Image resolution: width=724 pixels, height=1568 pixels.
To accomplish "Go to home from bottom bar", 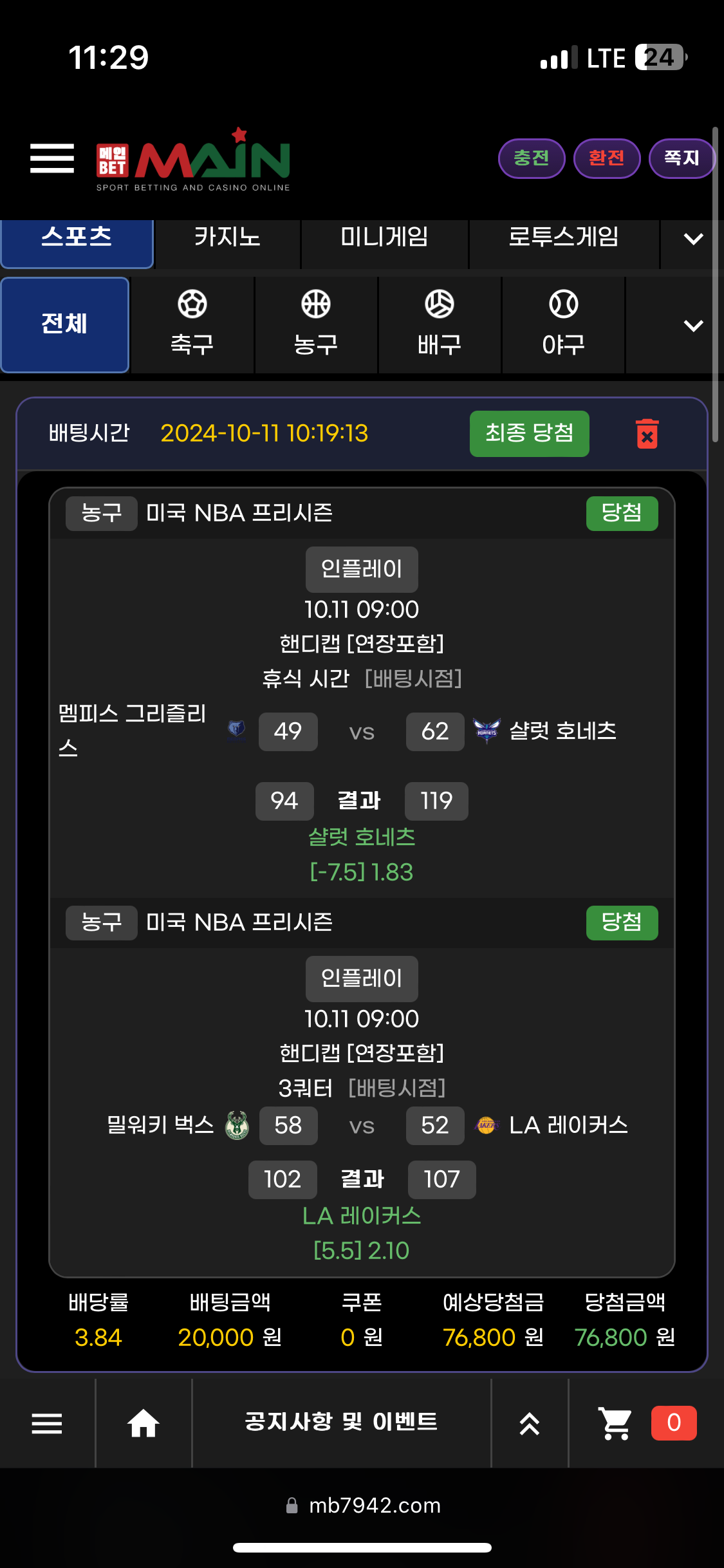I will (144, 1423).
